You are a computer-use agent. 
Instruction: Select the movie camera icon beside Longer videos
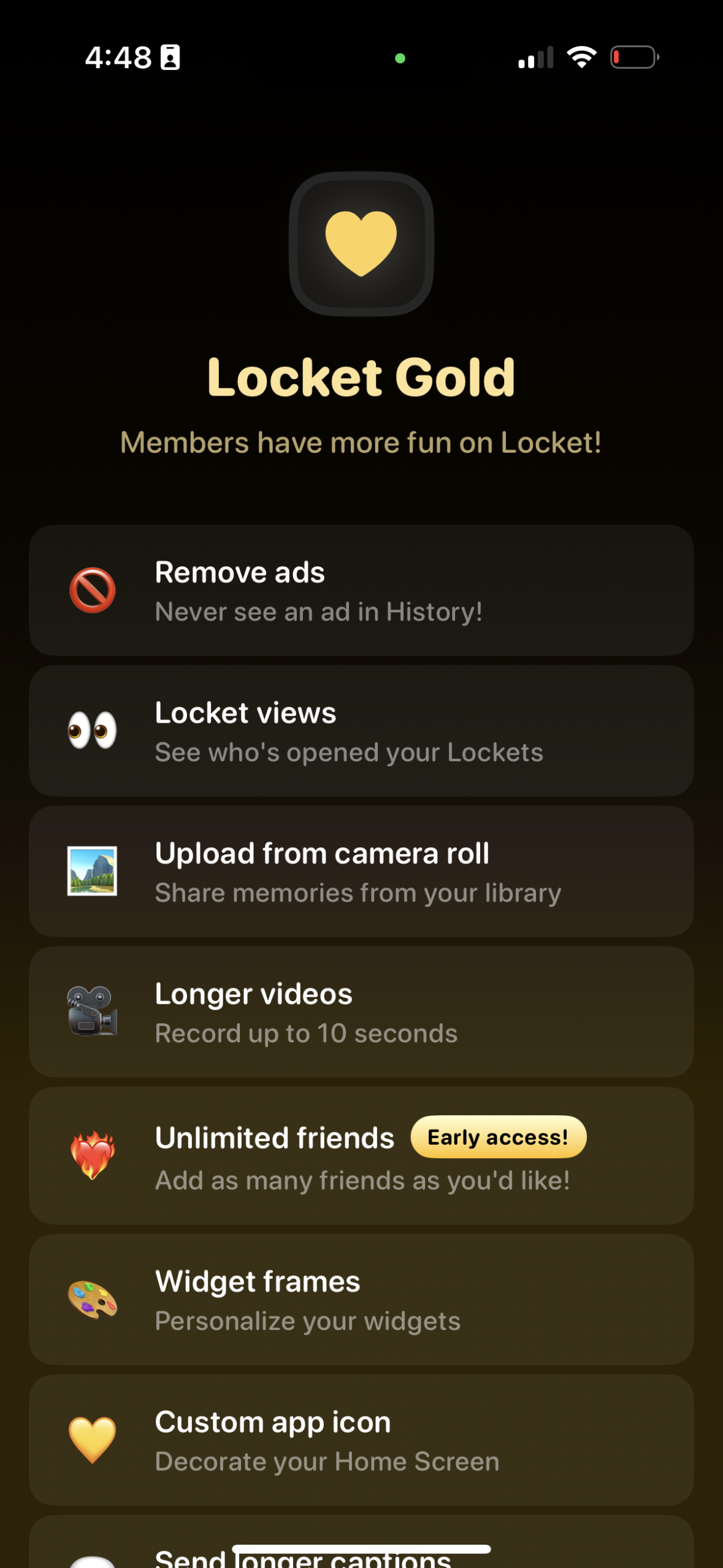92,1012
